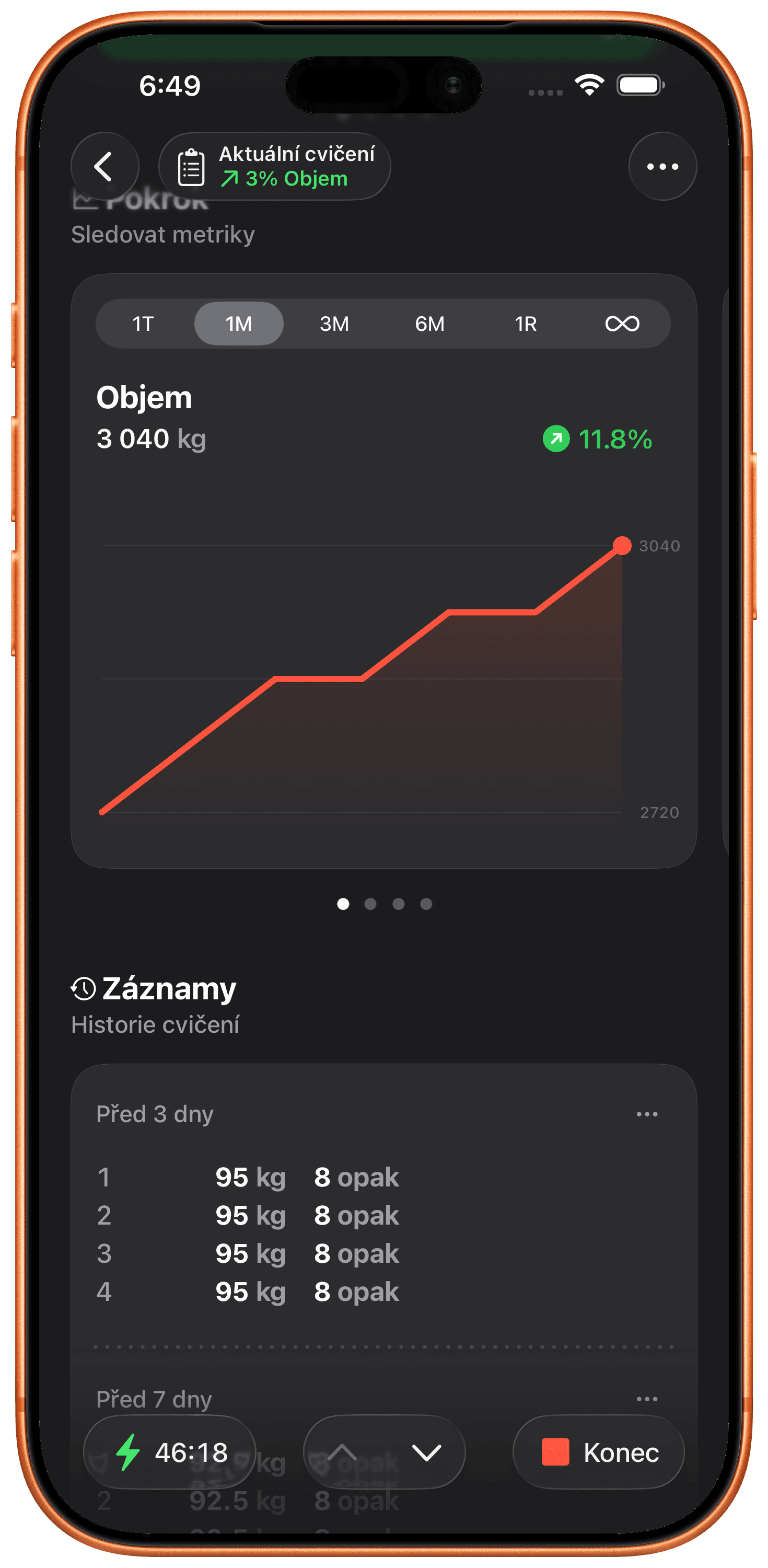The image size is (768, 1568).
Task: Show all-time range with infinity symbol
Action: click(x=622, y=324)
